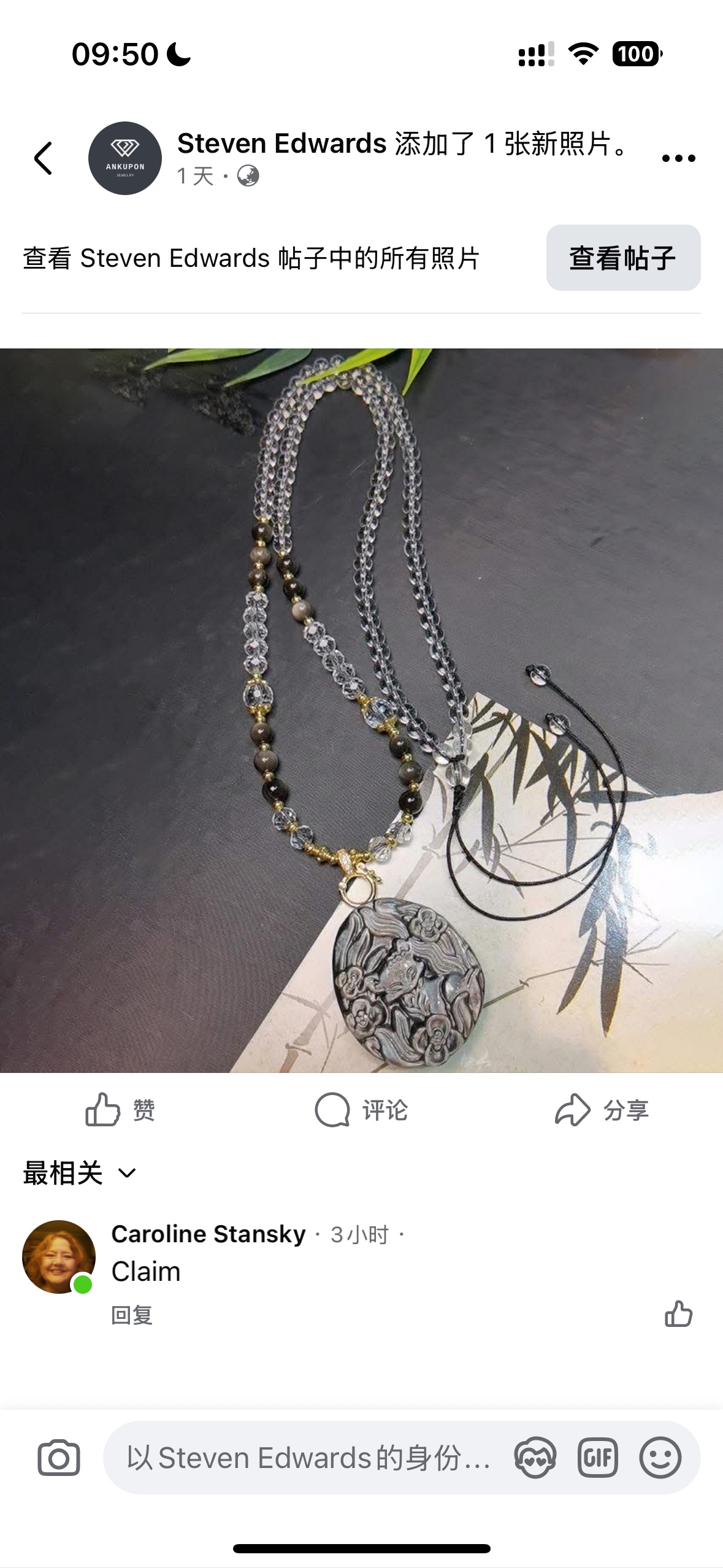Tap Caroline Stansky's commenter name
Image resolution: width=723 pixels, height=1568 pixels.
click(x=207, y=1234)
